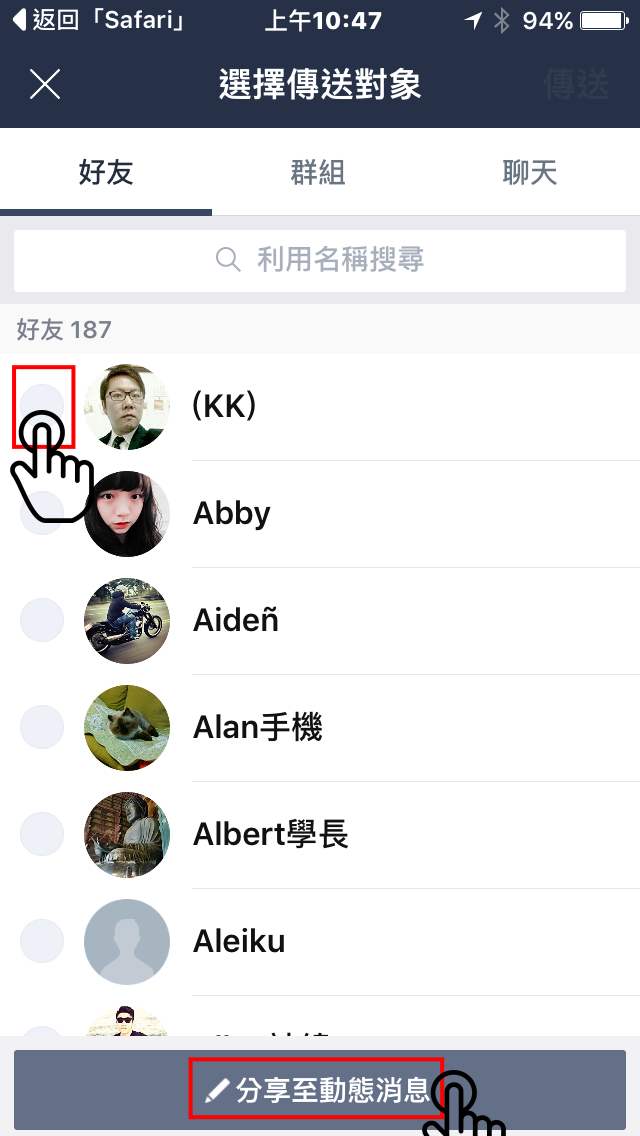640x1136 pixels.
Task: Check the box next to (KK)
Action: click(x=42, y=406)
